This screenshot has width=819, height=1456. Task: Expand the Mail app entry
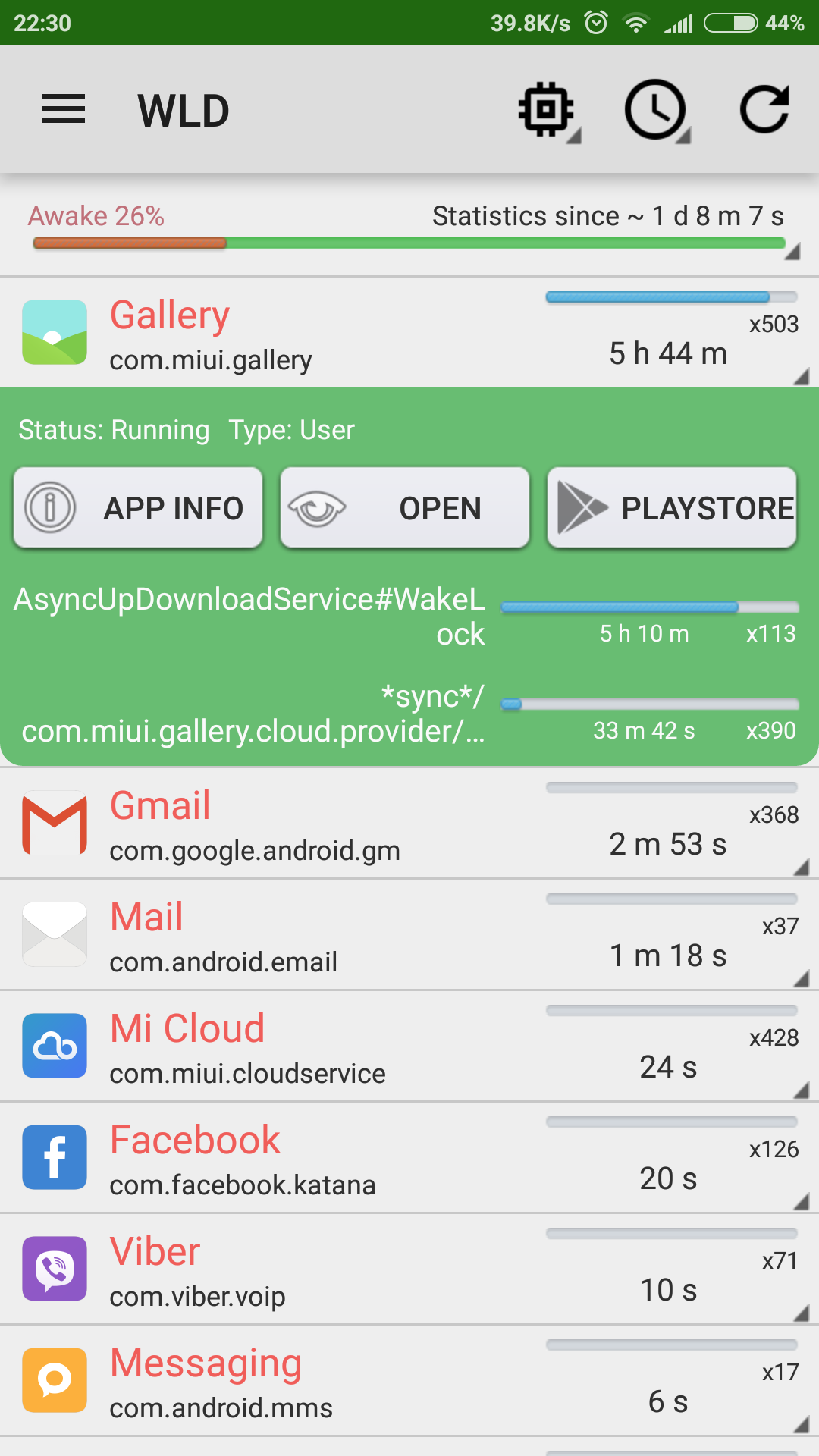[409, 935]
